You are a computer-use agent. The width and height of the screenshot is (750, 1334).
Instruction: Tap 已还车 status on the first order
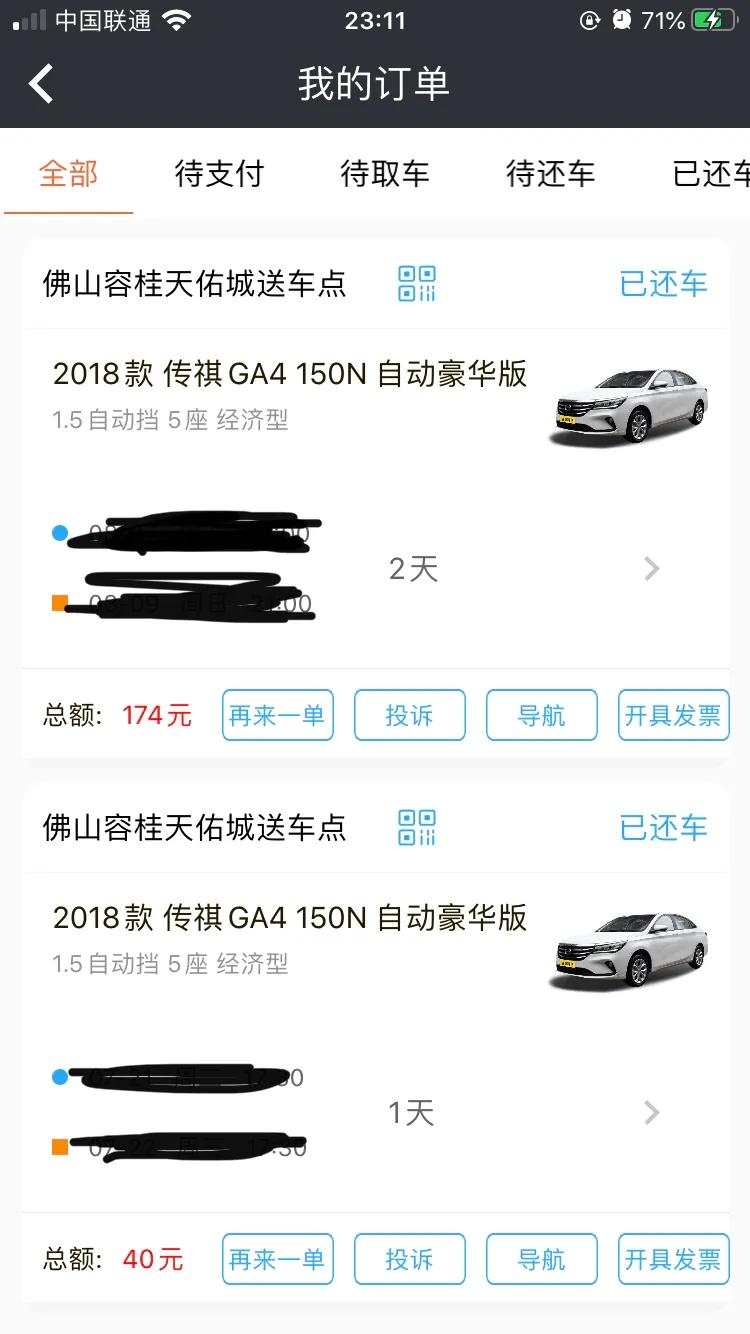pyautogui.click(x=663, y=284)
